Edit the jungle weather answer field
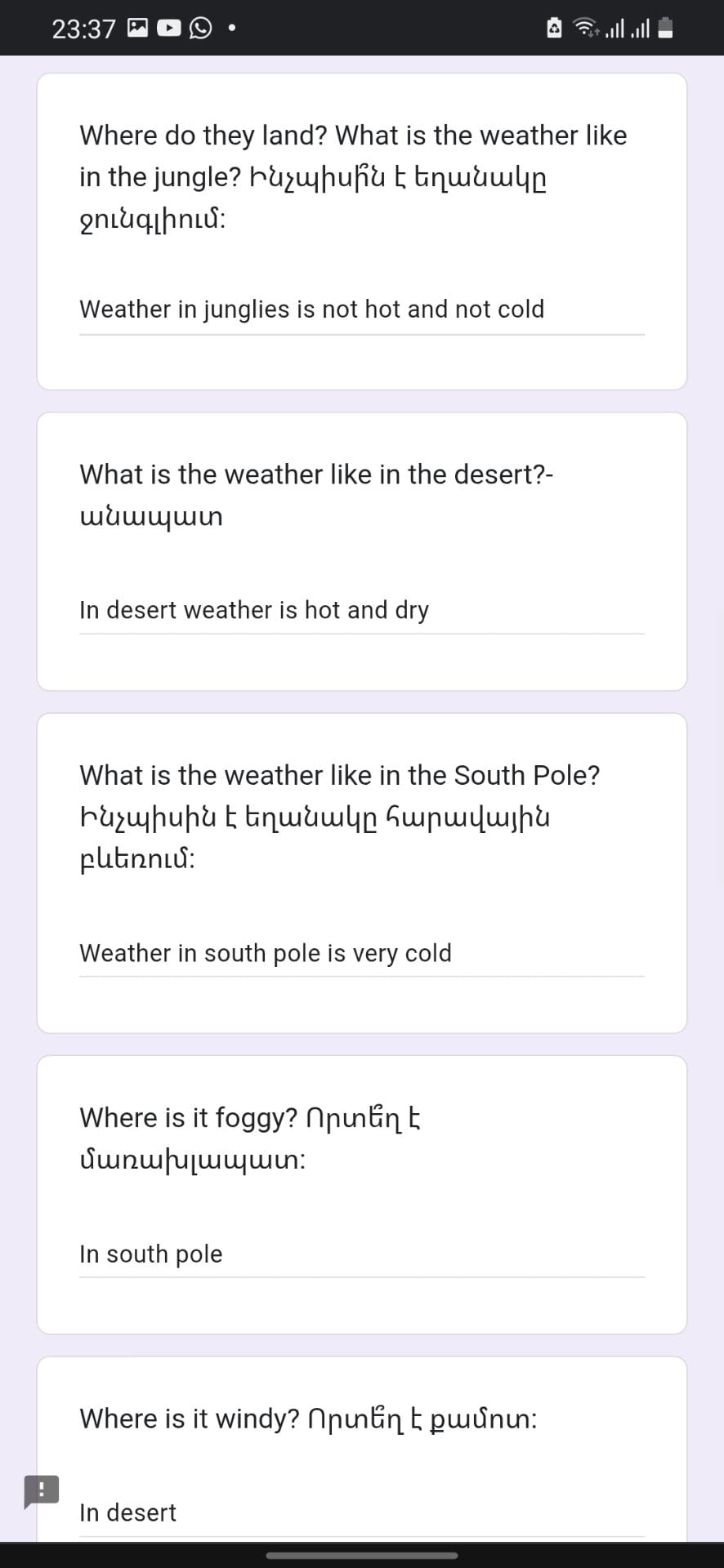This screenshot has width=724, height=1568. tap(361, 310)
